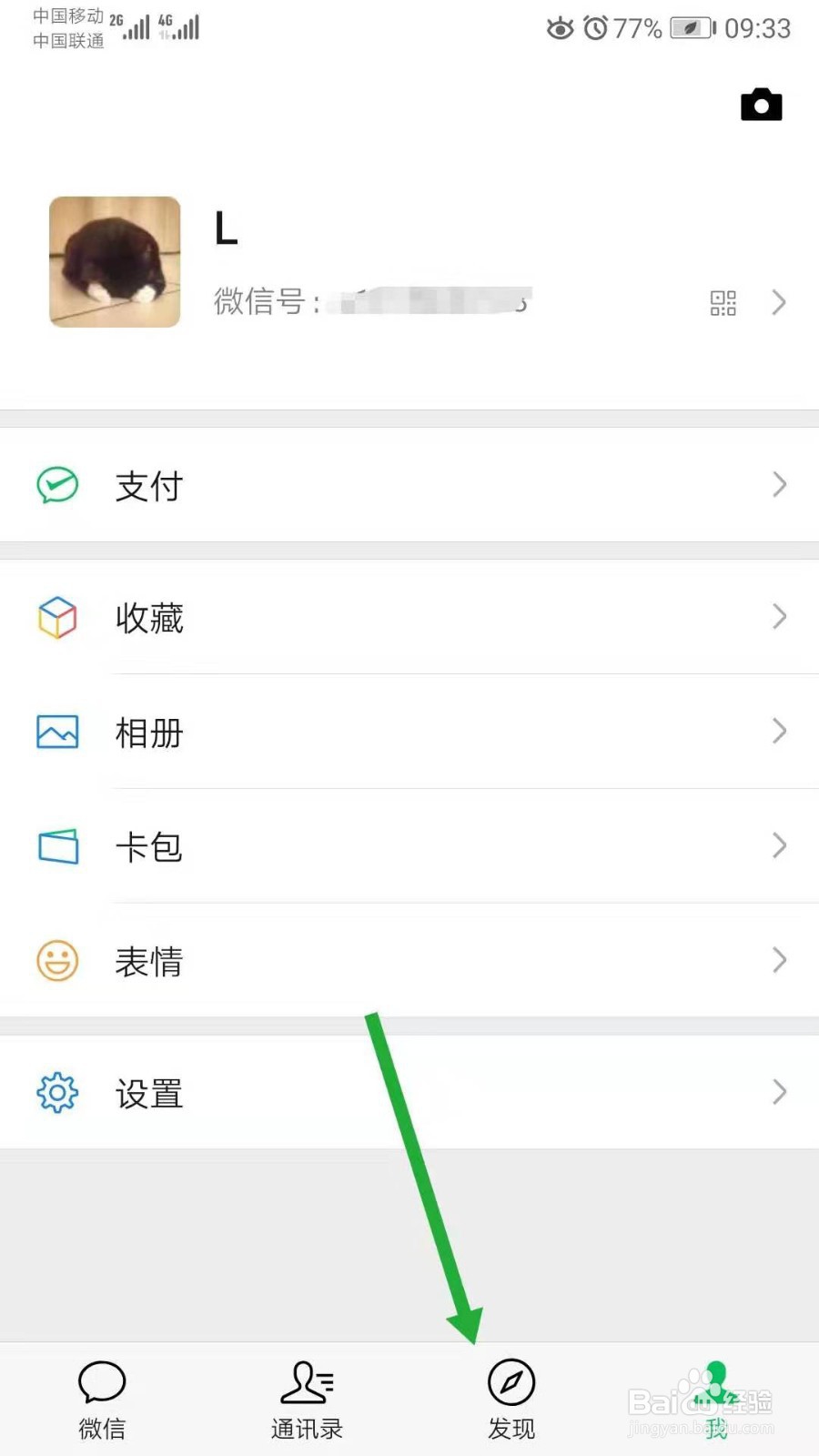This screenshot has width=819, height=1456.
Task: Switch to the 微信 chats tab
Action: tap(101, 1397)
